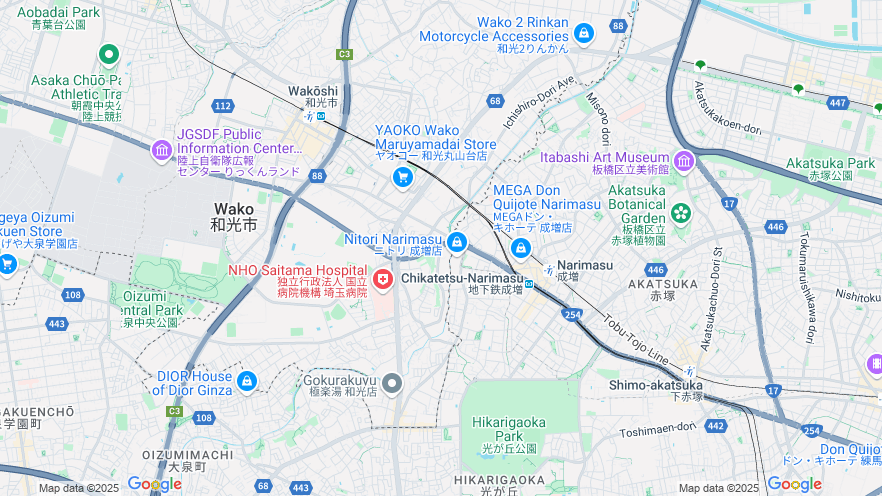The image size is (882, 496).
Task: Tap the Asaka Chuo Park Athletic Track pin
Action: coord(109,55)
